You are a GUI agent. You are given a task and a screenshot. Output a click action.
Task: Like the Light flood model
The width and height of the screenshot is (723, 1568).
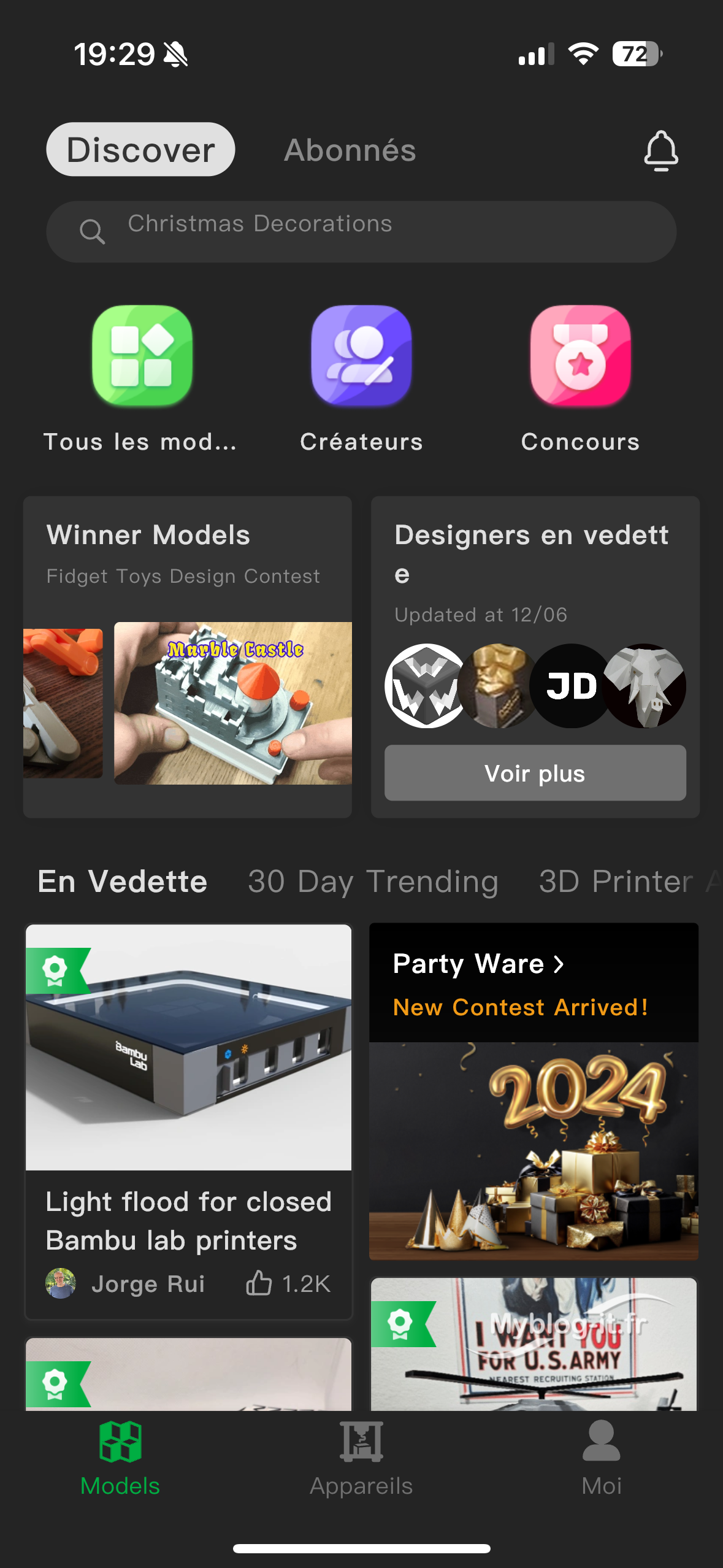(259, 1283)
